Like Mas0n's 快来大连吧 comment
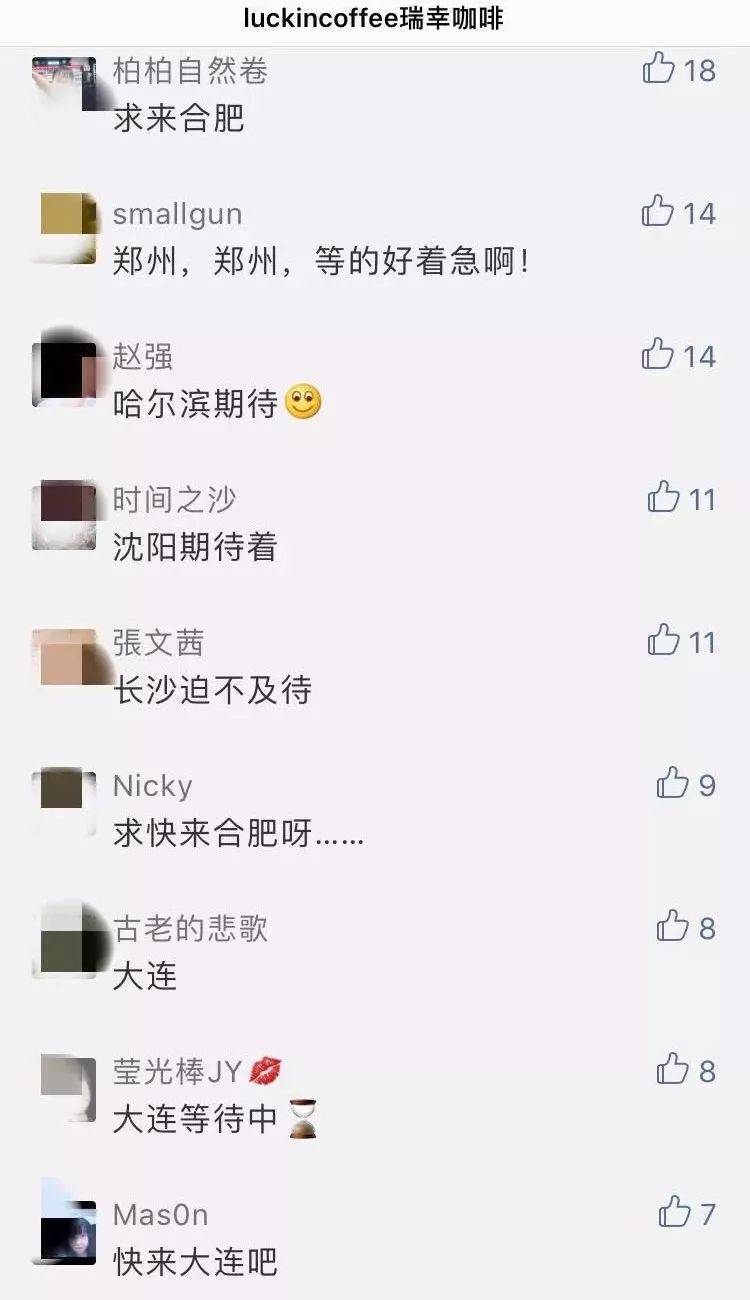Image resolution: width=750 pixels, height=1300 pixels. [675, 1212]
